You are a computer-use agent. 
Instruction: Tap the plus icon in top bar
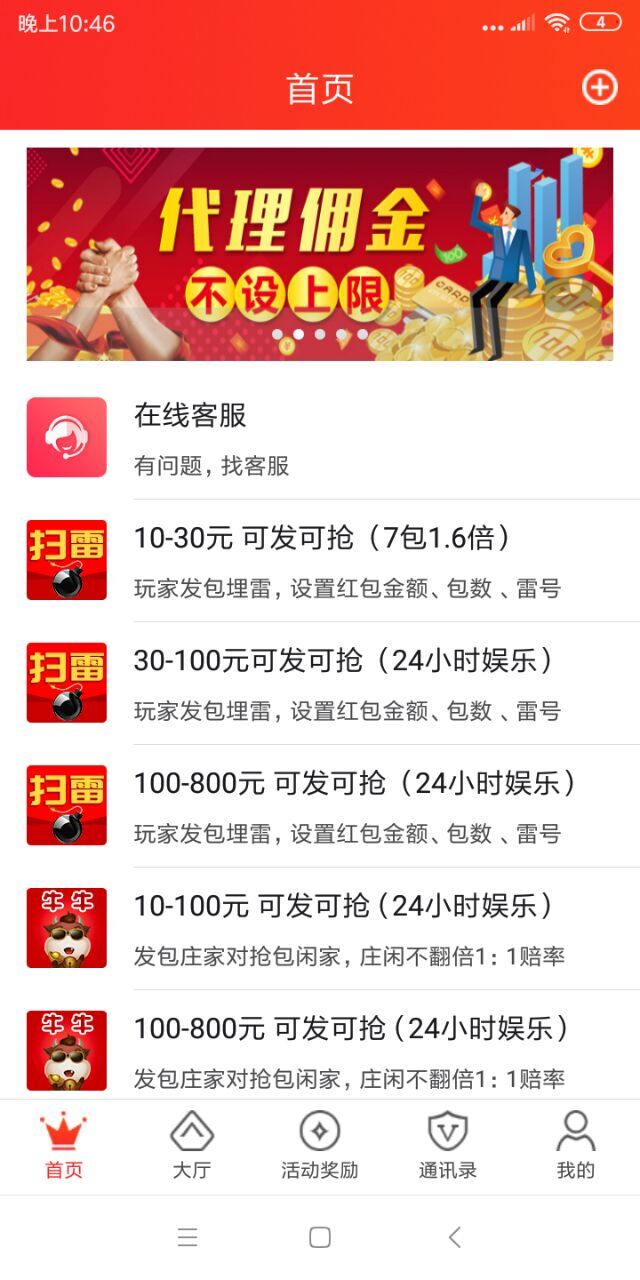pos(599,88)
